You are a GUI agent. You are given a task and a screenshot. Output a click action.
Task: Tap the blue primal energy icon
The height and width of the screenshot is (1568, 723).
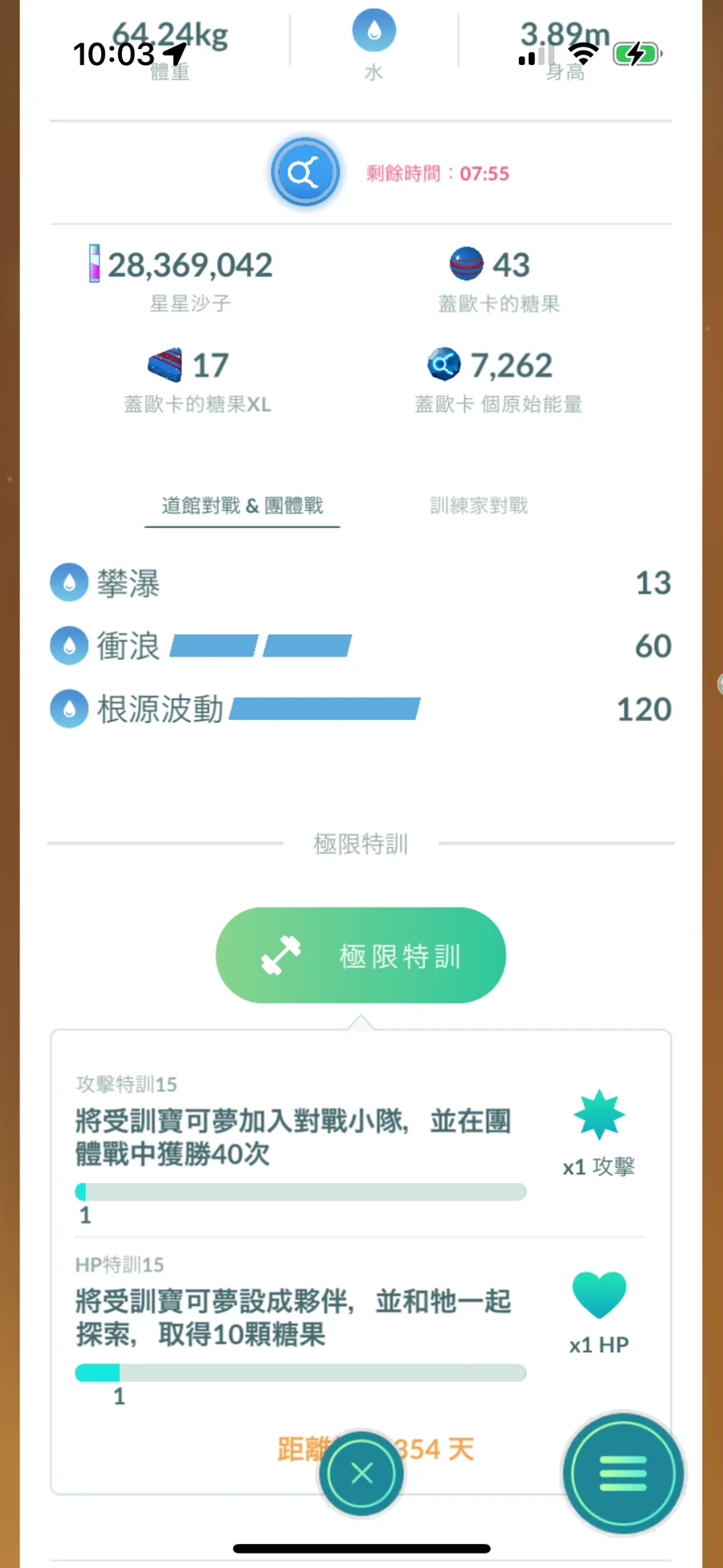pos(304,173)
